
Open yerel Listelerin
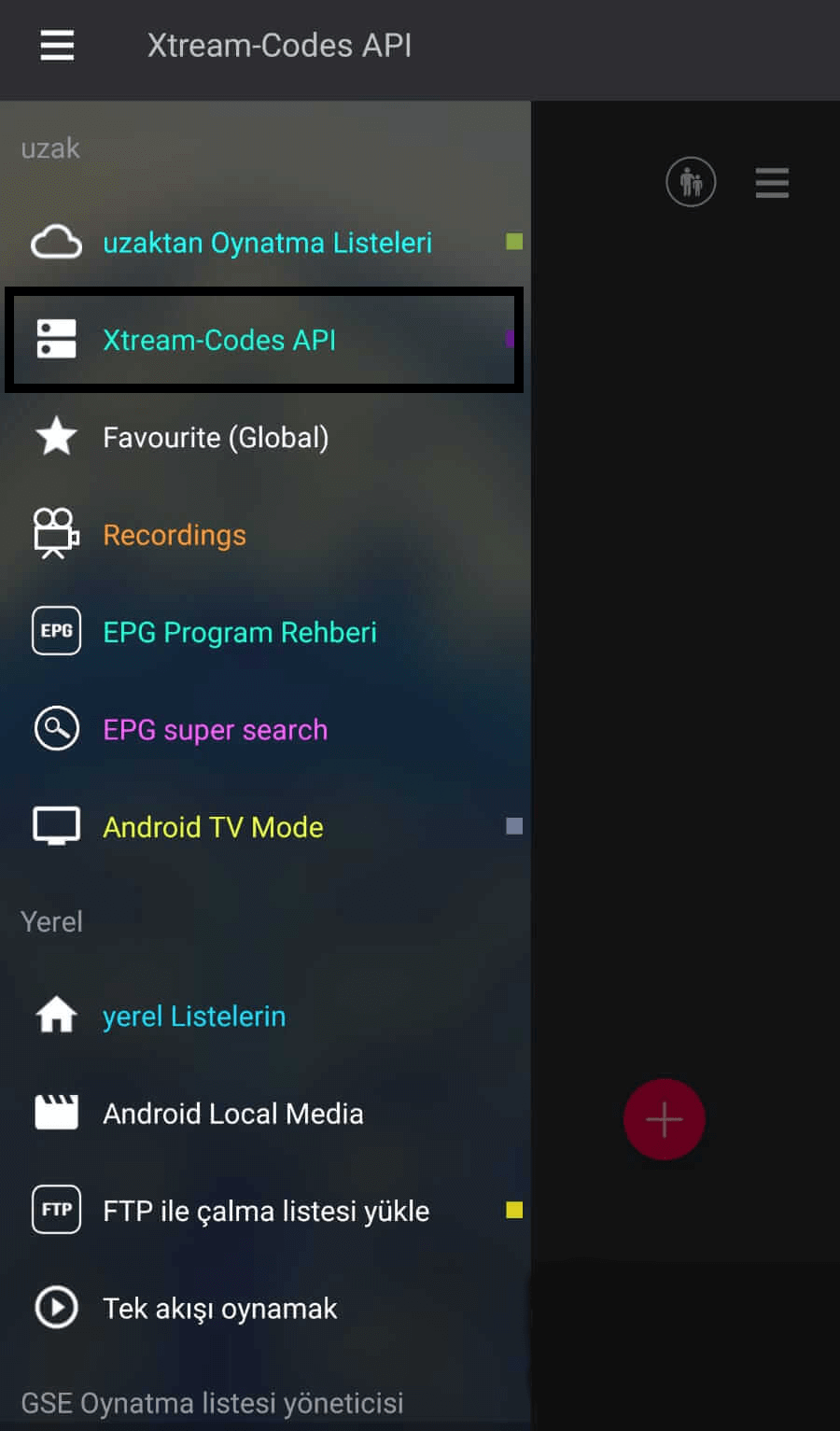coord(265,1016)
